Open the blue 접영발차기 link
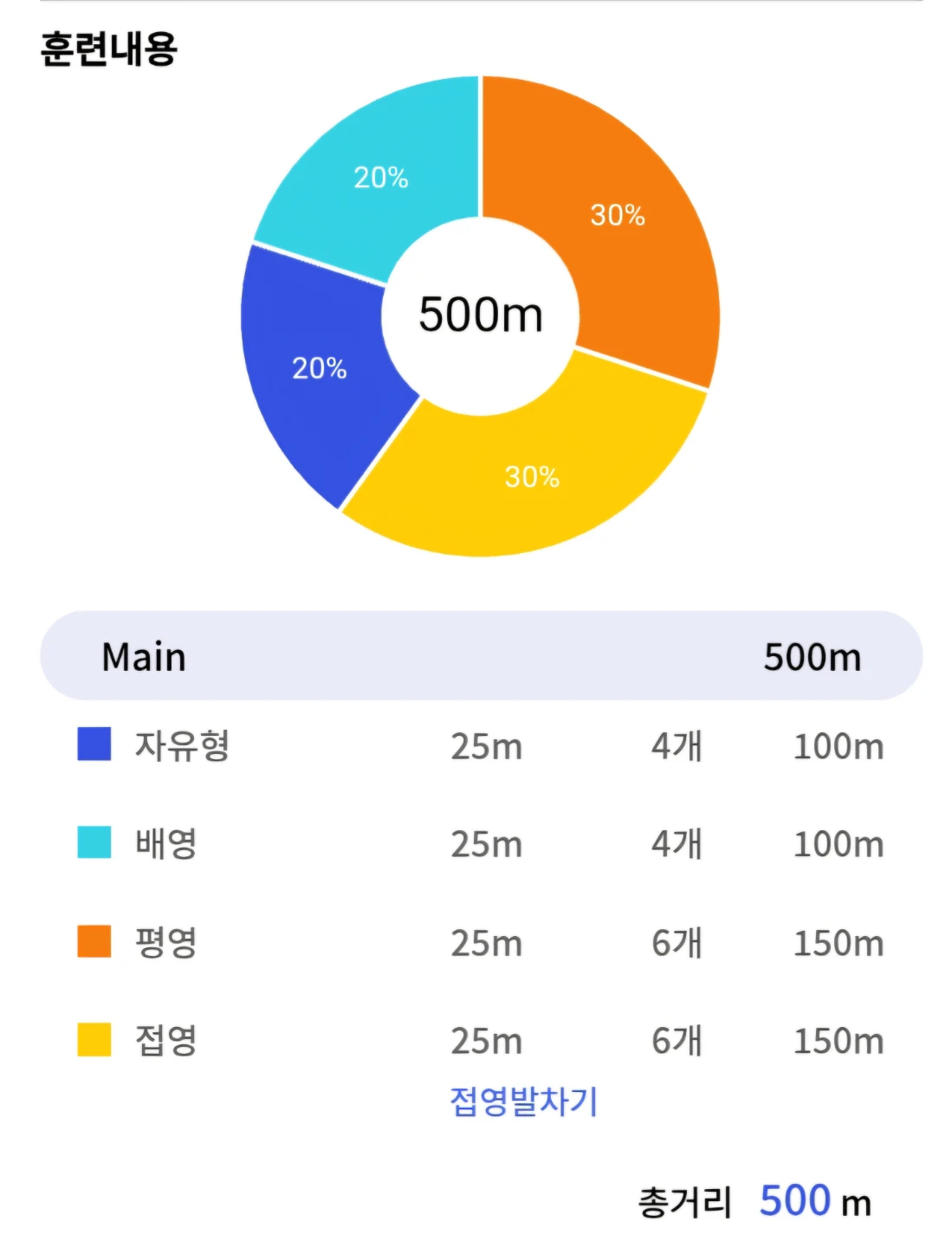The image size is (952, 1248). pyautogui.click(x=524, y=1102)
